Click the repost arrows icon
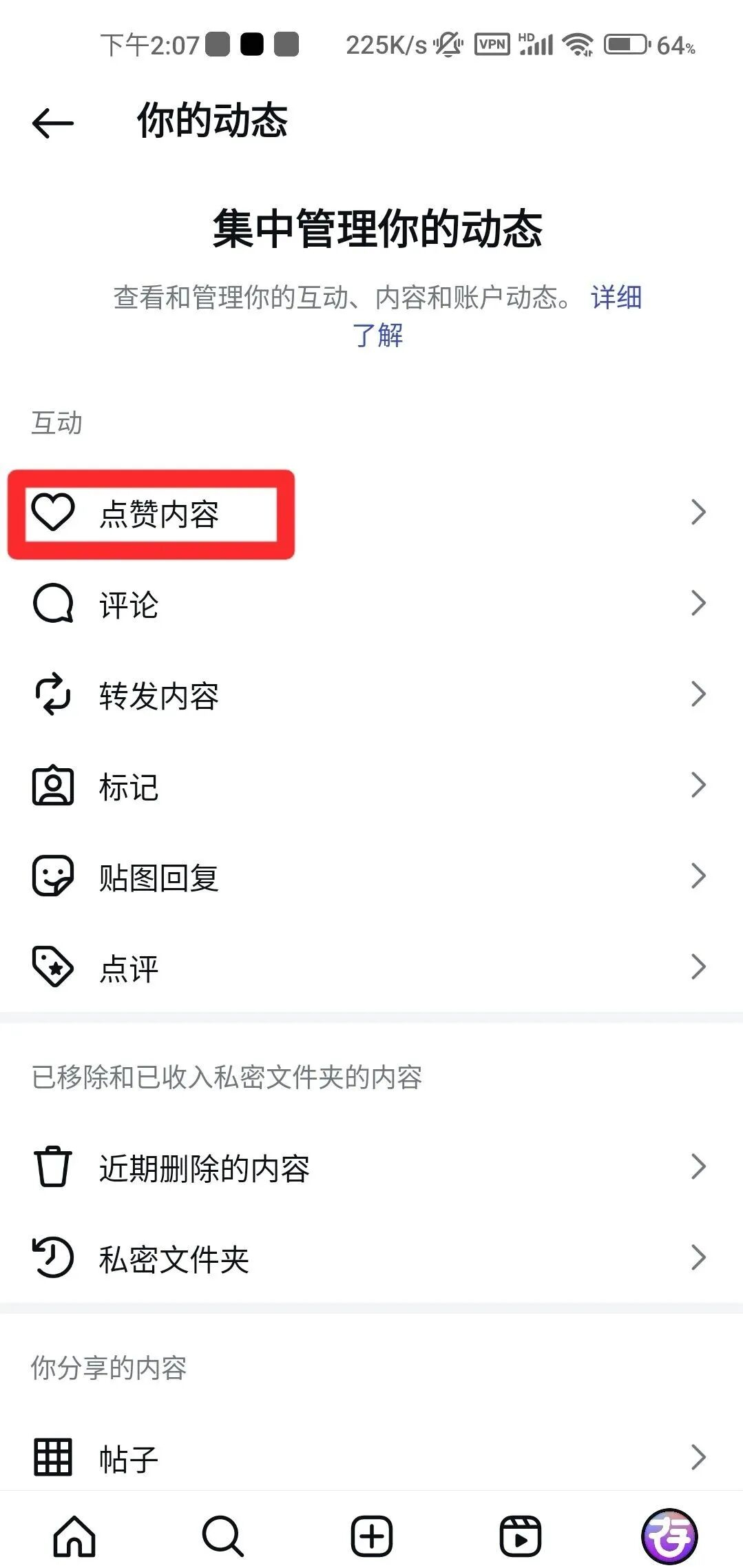Image resolution: width=743 pixels, height=1568 pixels. coord(55,696)
